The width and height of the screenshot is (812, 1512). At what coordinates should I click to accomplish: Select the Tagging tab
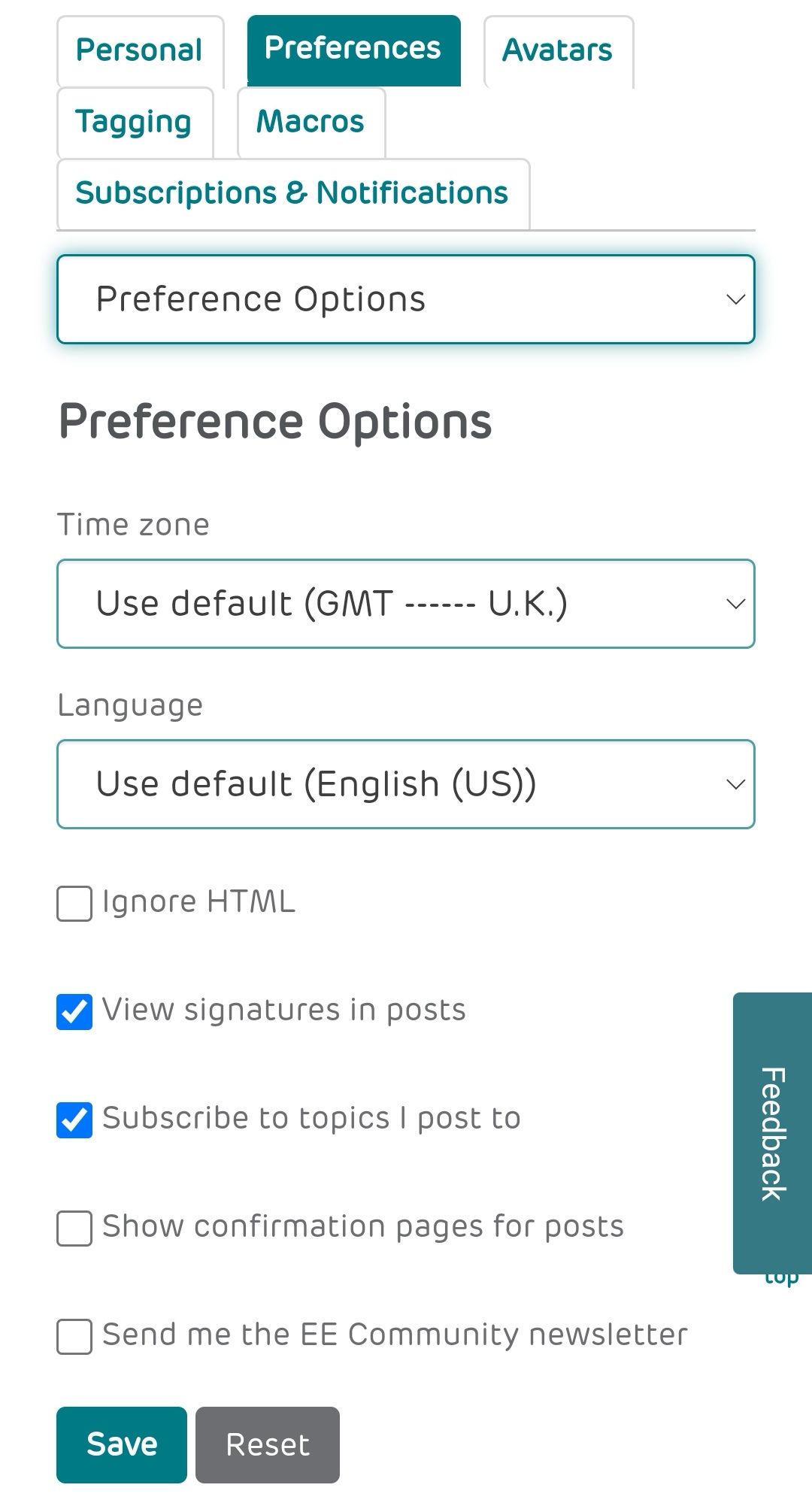coord(135,120)
